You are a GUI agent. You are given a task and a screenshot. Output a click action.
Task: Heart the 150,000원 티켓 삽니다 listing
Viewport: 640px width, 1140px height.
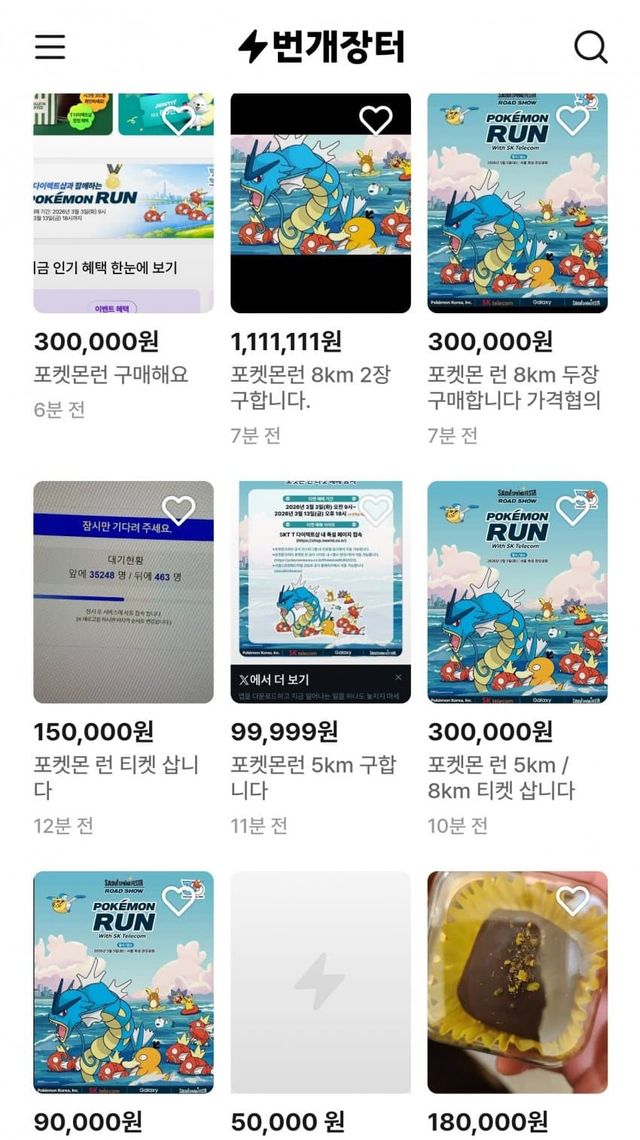[x=178, y=511]
